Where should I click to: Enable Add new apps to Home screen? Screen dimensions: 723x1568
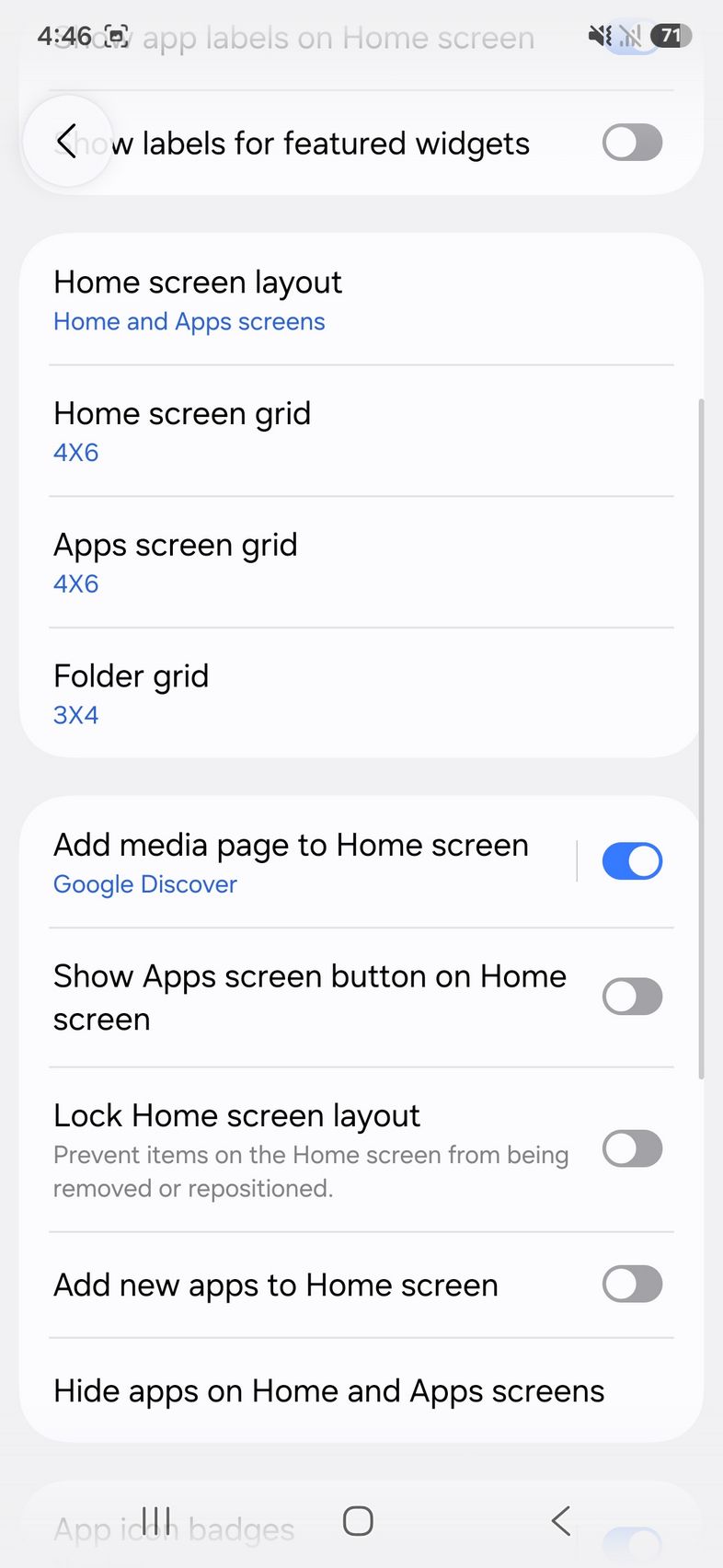coord(632,1285)
